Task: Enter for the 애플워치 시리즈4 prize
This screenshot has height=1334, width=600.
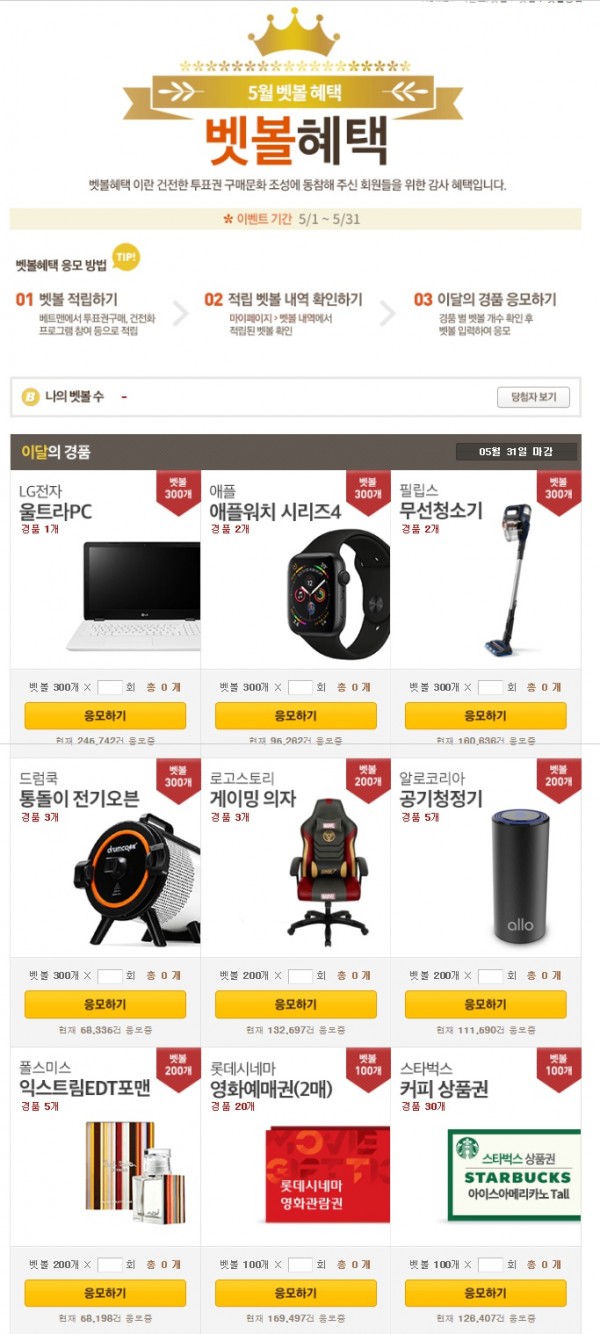Action: coord(295,716)
